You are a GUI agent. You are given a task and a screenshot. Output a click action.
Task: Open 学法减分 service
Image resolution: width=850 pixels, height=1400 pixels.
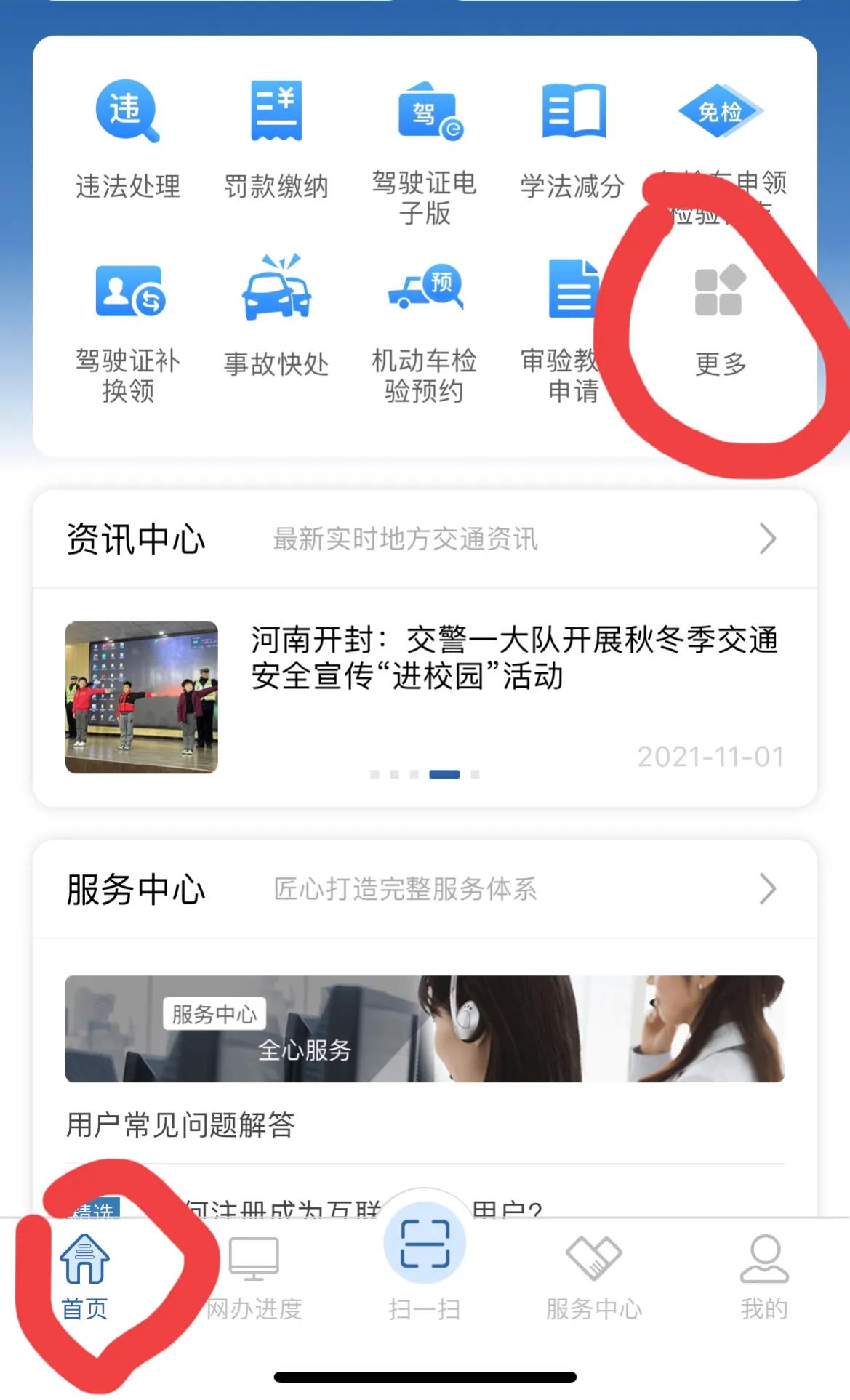573,138
